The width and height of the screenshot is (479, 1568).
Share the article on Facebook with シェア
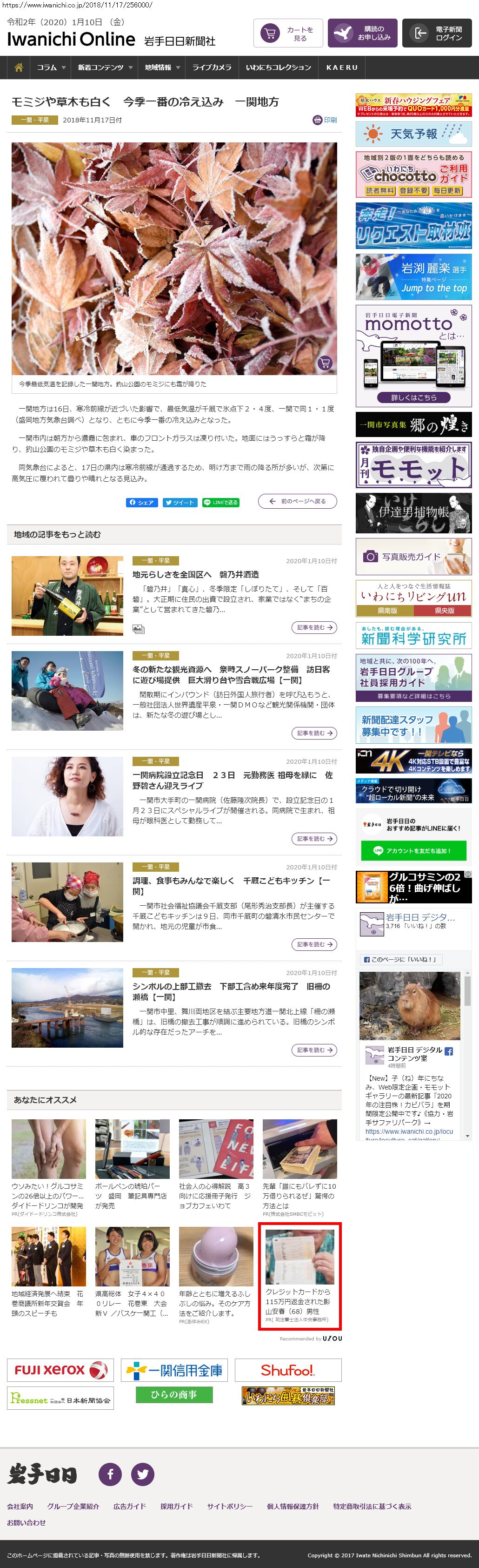pyautogui.click(x=142, y=502)
